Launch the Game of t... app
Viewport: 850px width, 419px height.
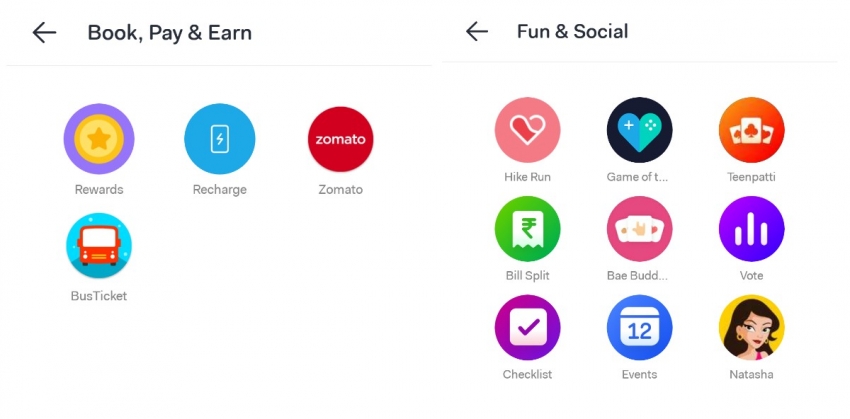pyautogui.click(x=639, y=130)
